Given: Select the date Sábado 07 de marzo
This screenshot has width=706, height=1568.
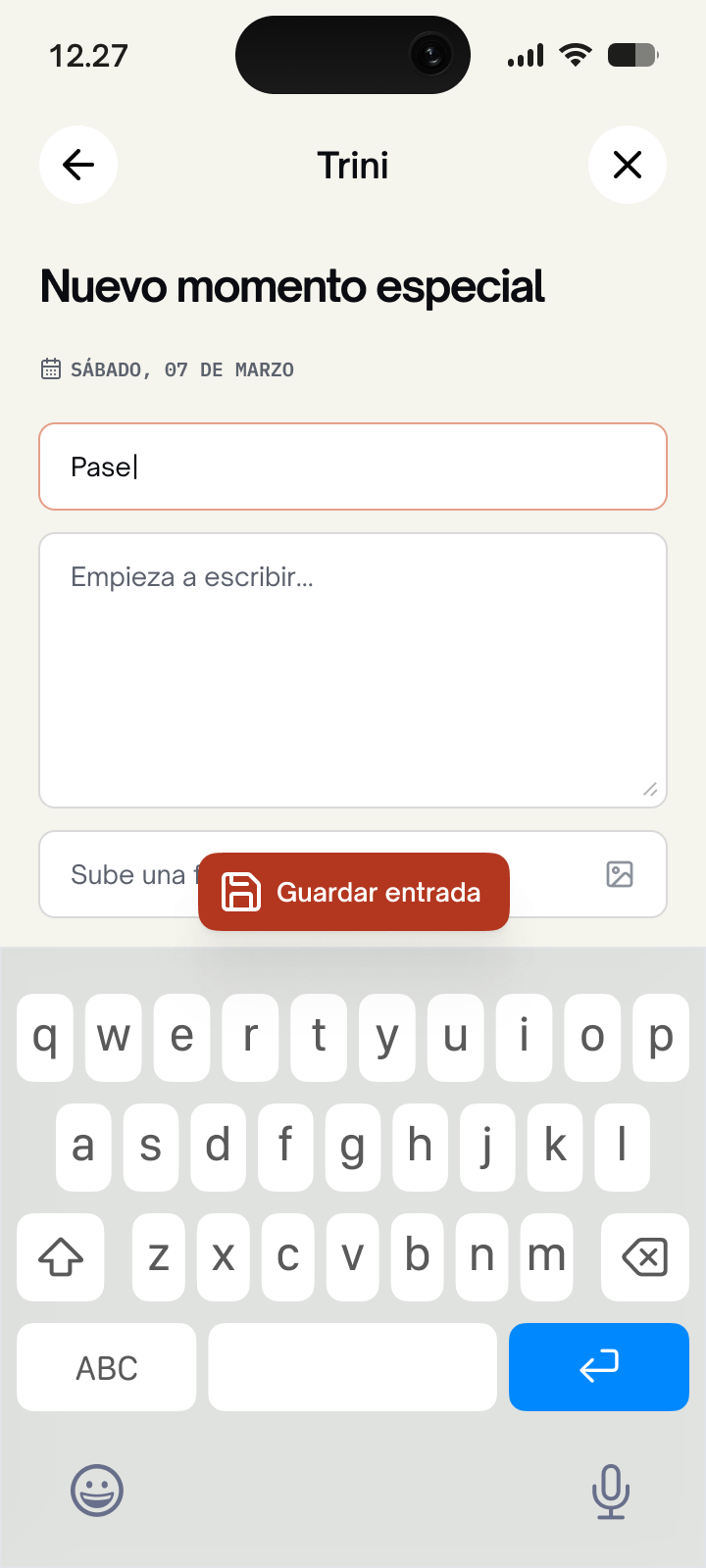Looking at the screenshot, I should [180, 369].
